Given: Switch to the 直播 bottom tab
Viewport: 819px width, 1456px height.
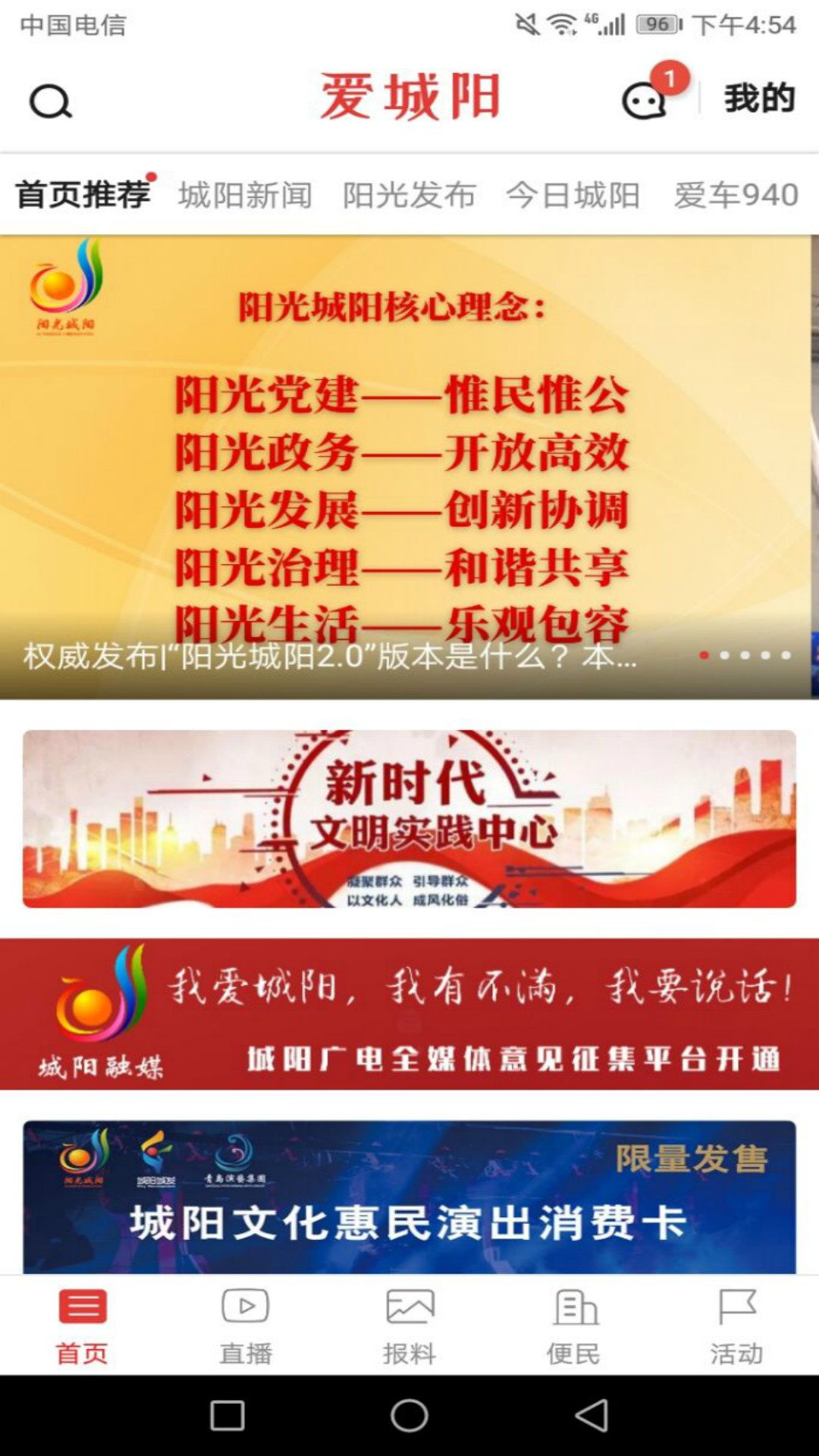Looking at the screenshot, I should click(x=246, y=1326).
